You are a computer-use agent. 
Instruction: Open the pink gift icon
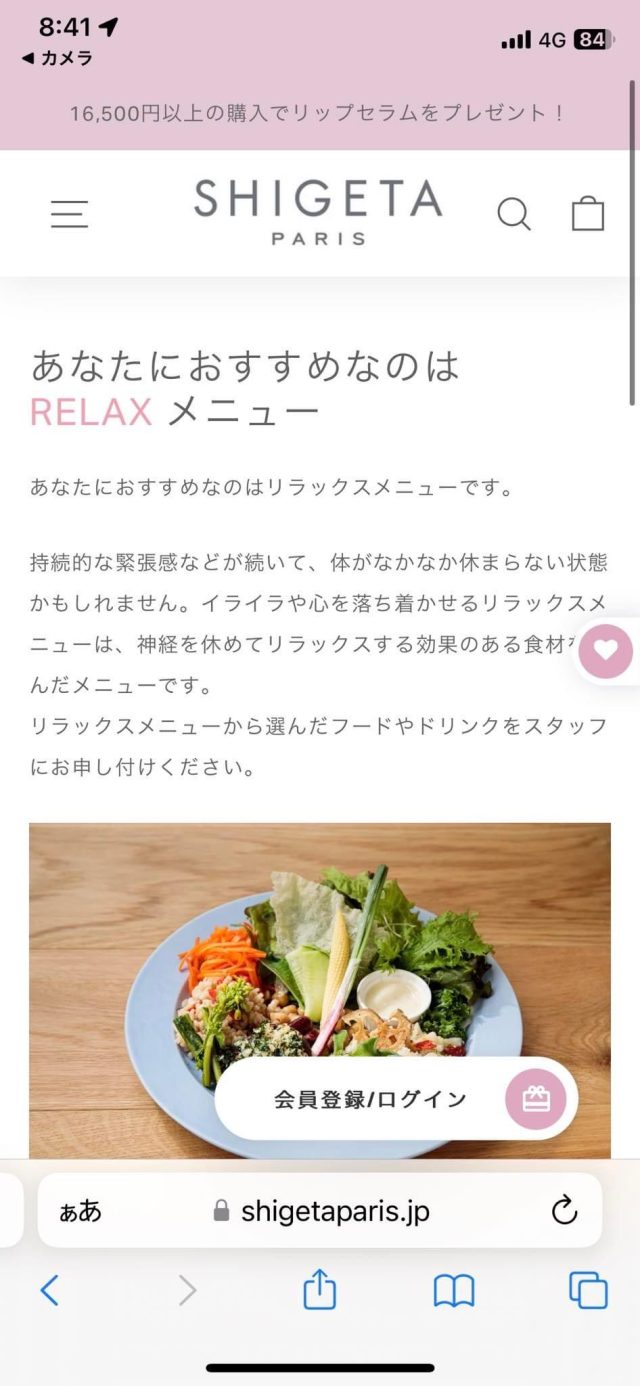click(536, 1099)
